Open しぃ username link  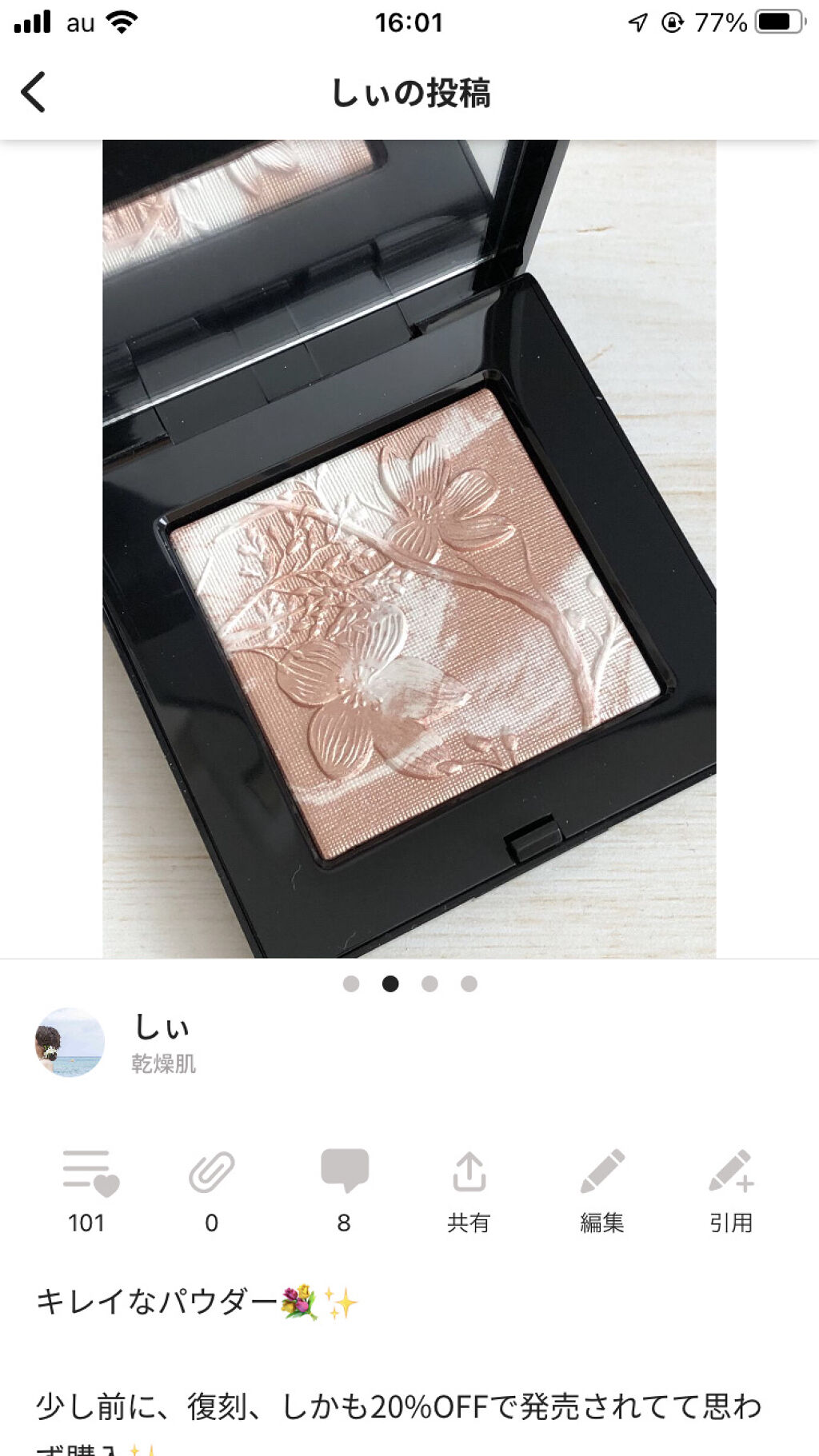(162, 1027)
